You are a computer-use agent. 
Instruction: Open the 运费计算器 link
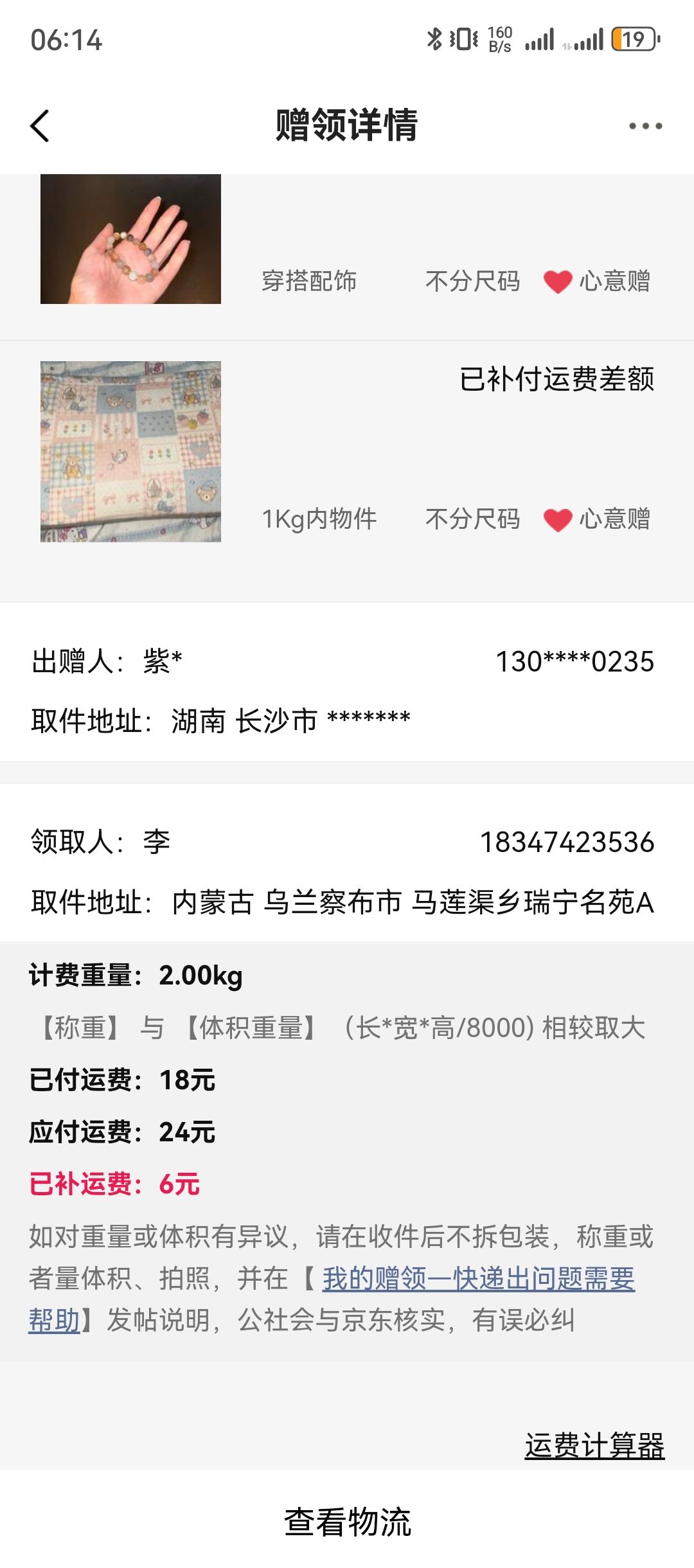point(594,1446)
